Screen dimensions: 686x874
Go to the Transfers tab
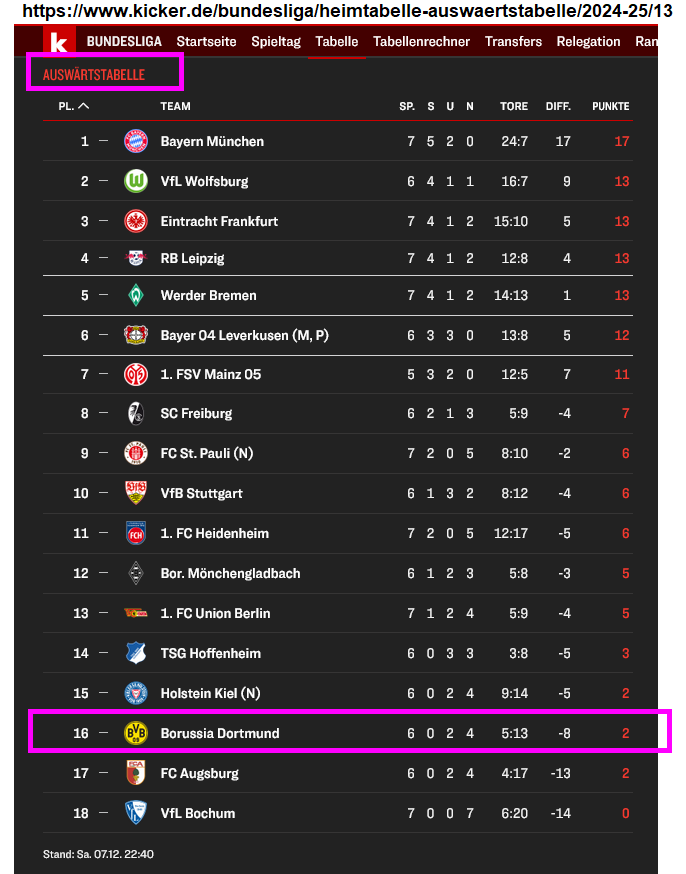point(513,42)
